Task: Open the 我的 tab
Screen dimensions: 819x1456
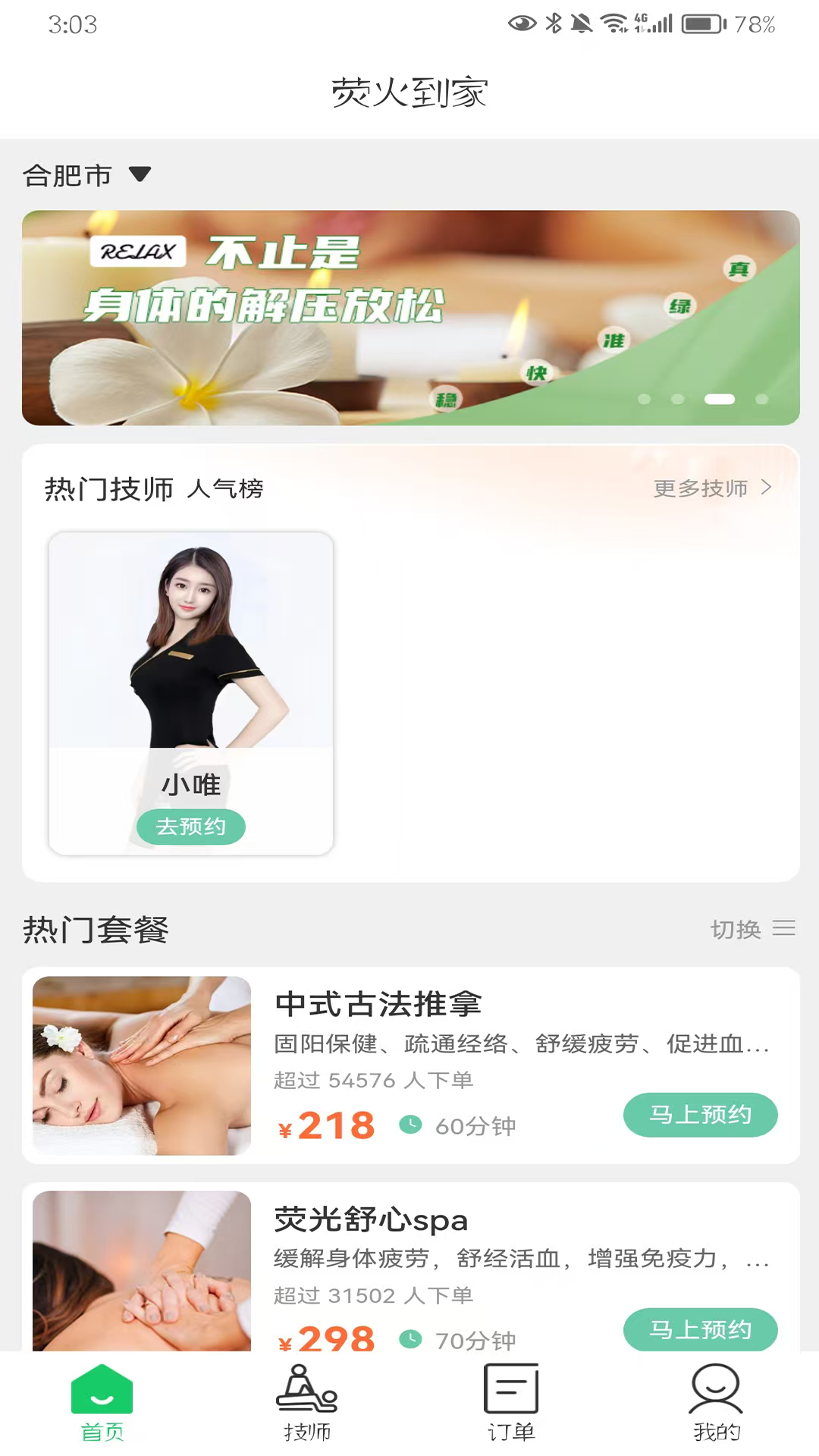Action: [x=716, y=1403]
